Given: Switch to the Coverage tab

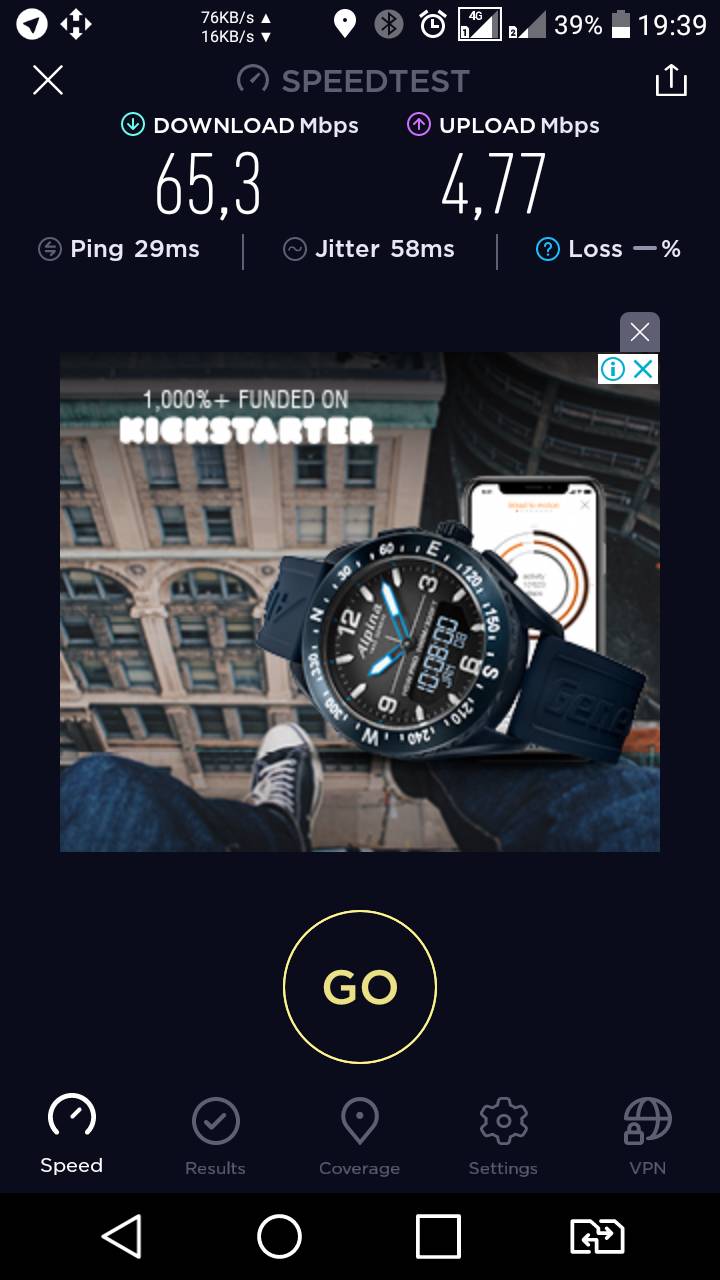Looking at the screenshot, I should [359, 1137].
